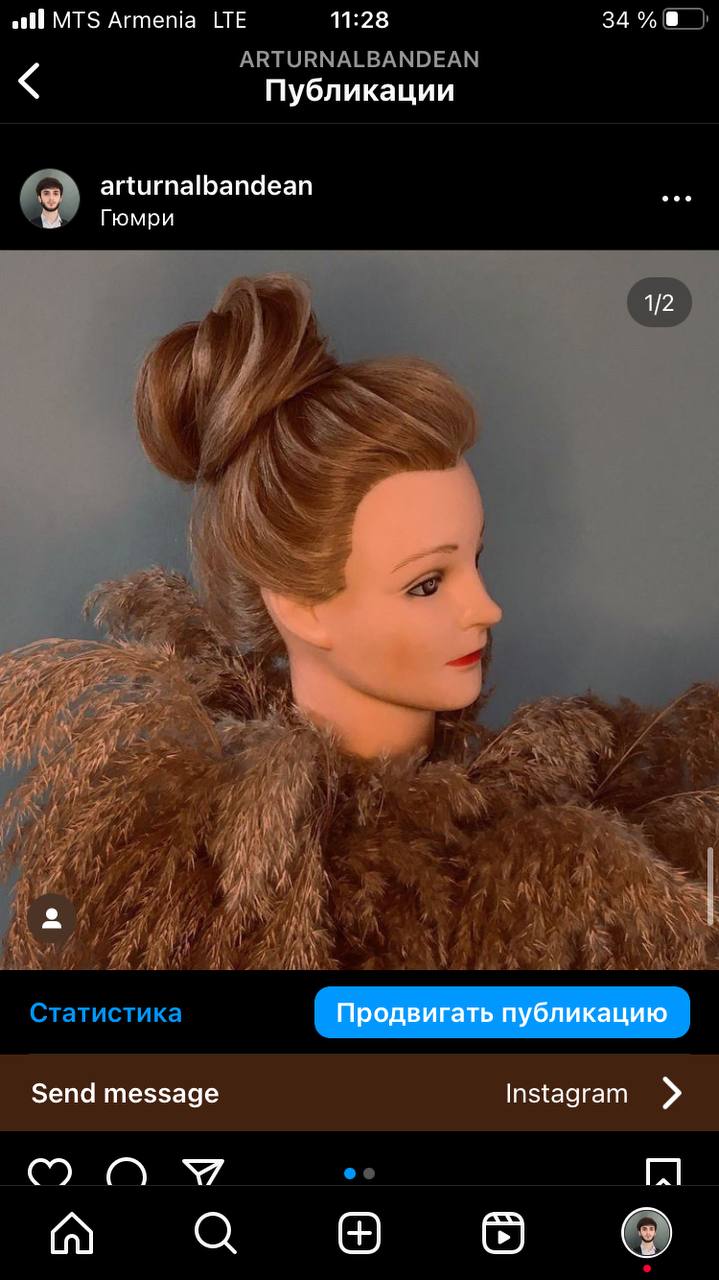Switch to the Home tab

tap(72, 1233)
